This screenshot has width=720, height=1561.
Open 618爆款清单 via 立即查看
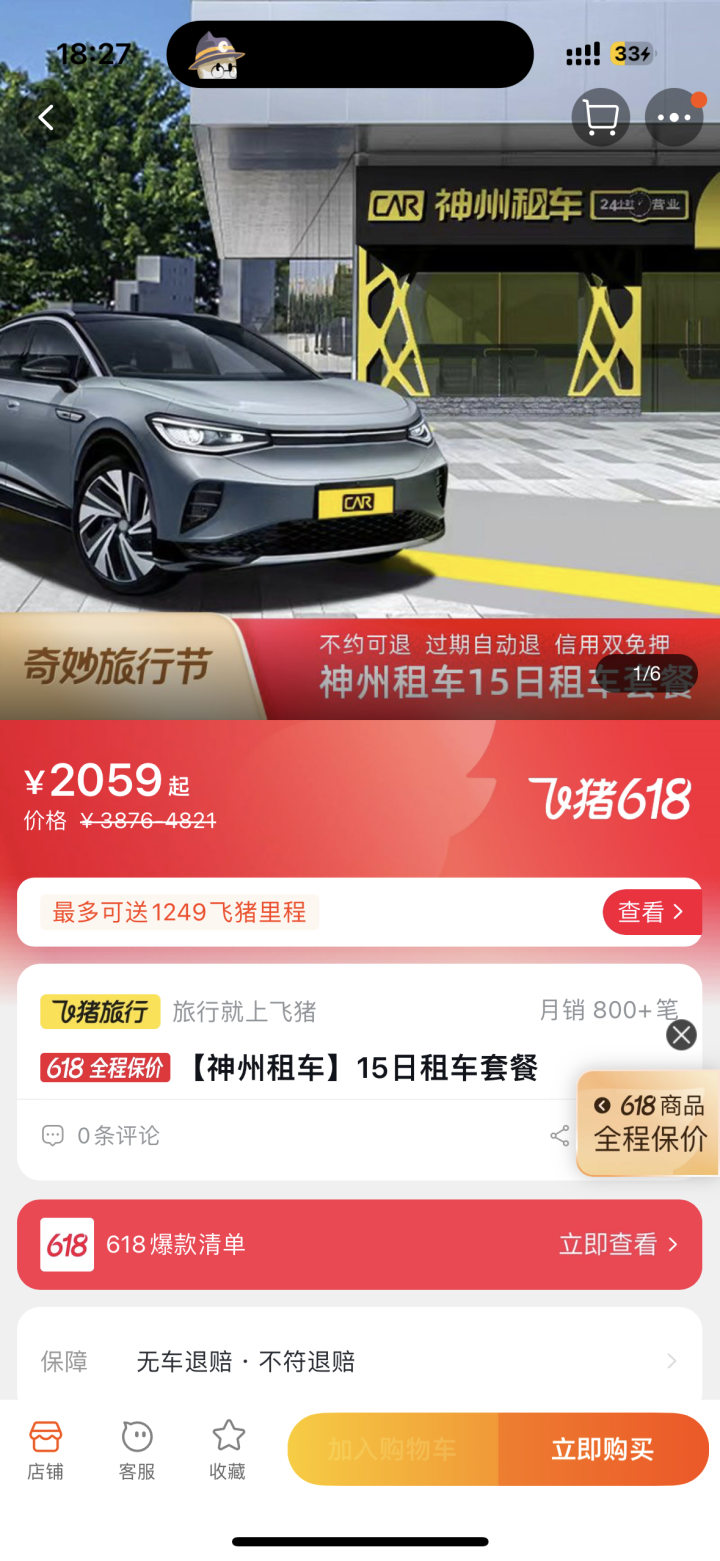pyautogui.click(x=618, y=1245)
